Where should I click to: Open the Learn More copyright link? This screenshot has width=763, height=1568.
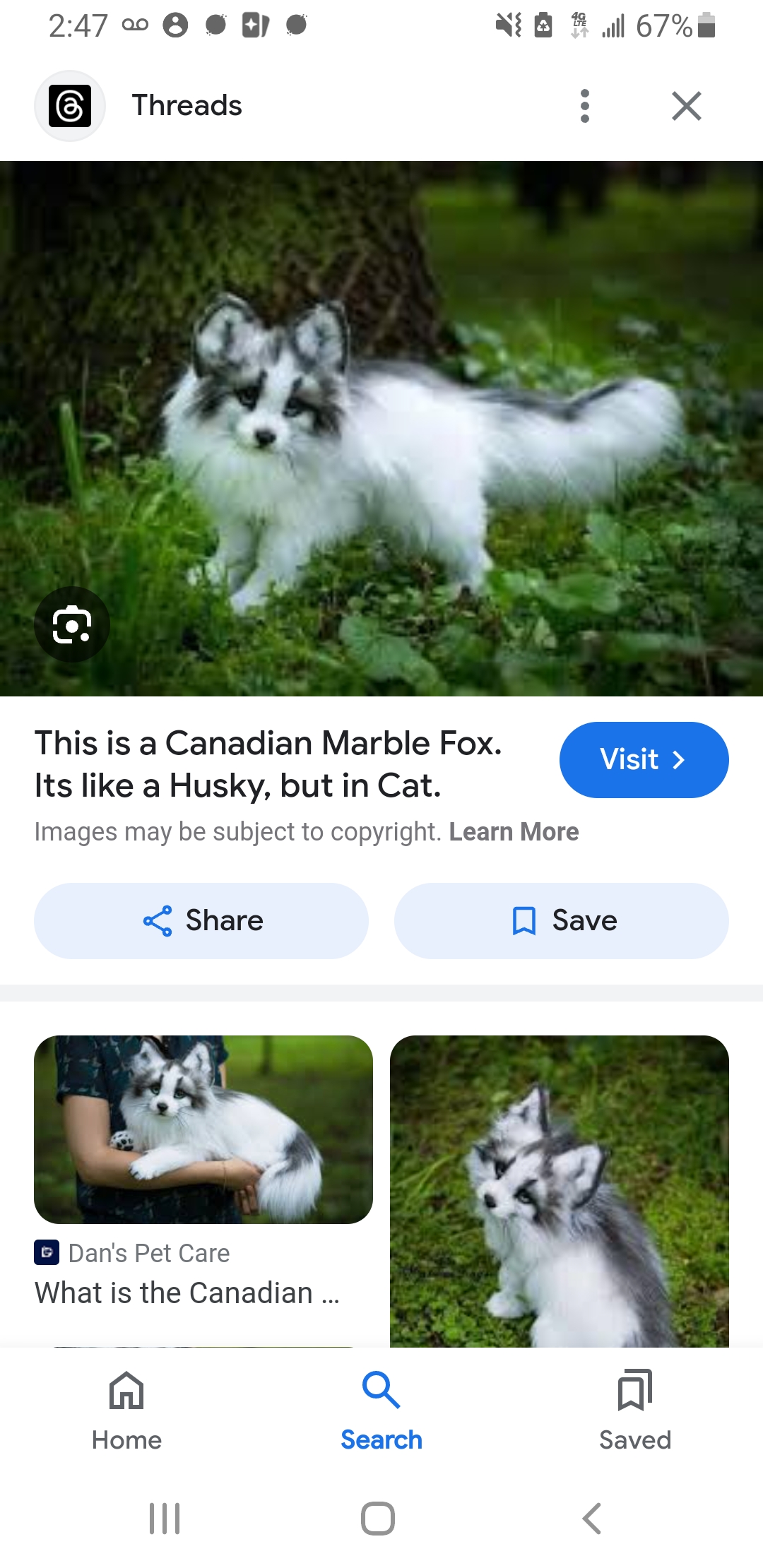tap(514, 832)
